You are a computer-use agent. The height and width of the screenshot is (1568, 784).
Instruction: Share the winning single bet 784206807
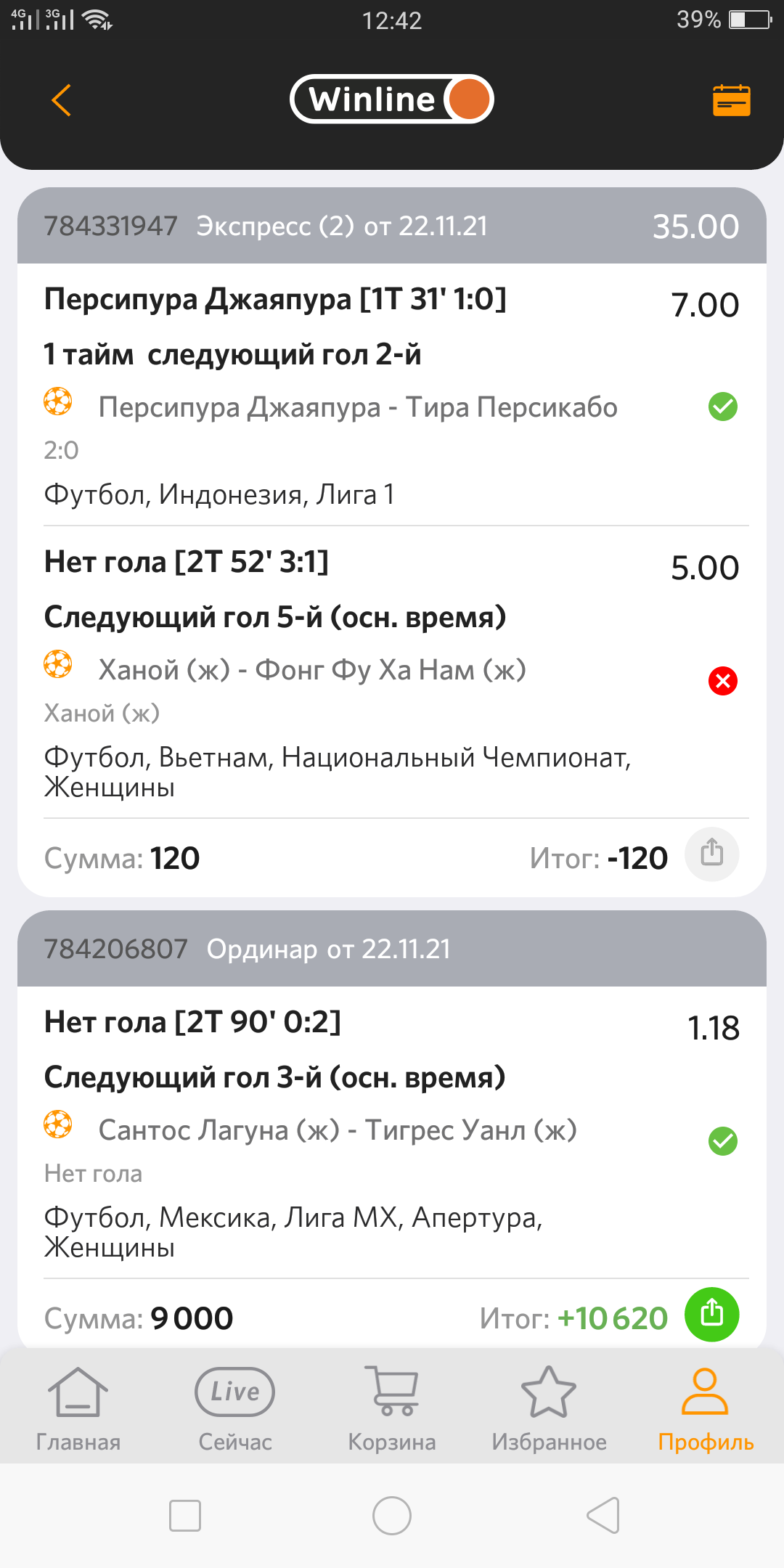click(x=711, y=1314)
